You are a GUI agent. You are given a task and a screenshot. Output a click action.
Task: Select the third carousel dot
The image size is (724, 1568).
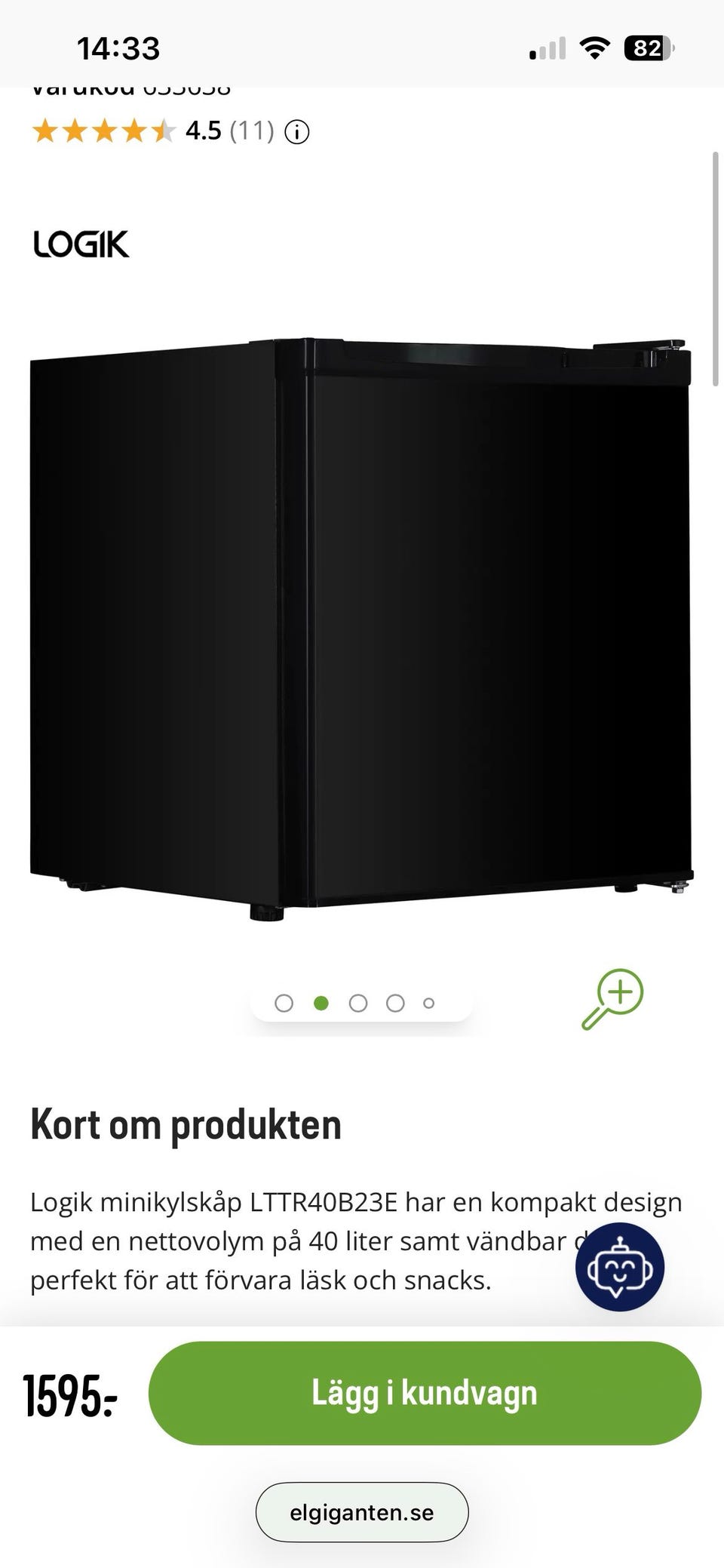(x=357, y=1003)
